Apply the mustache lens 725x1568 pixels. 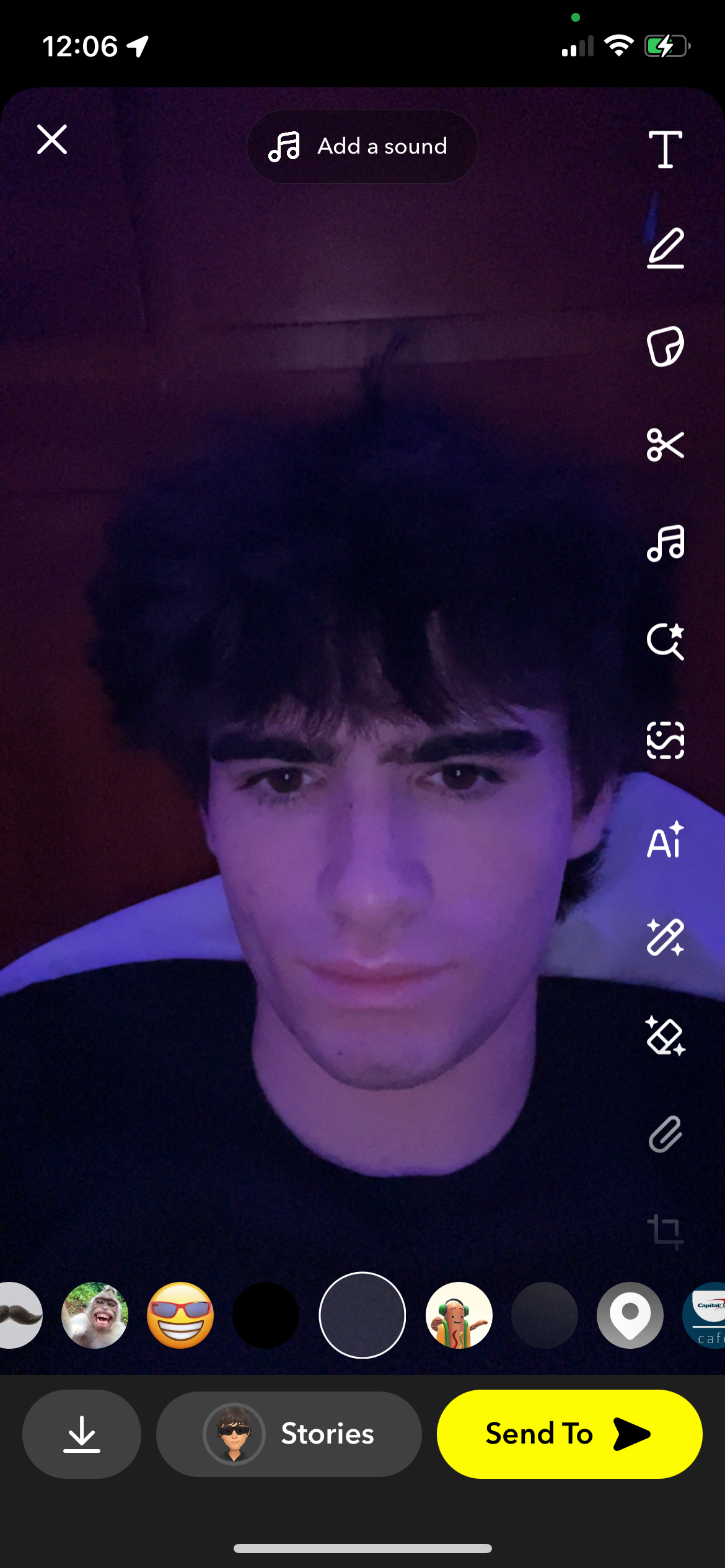point(19,1315)
